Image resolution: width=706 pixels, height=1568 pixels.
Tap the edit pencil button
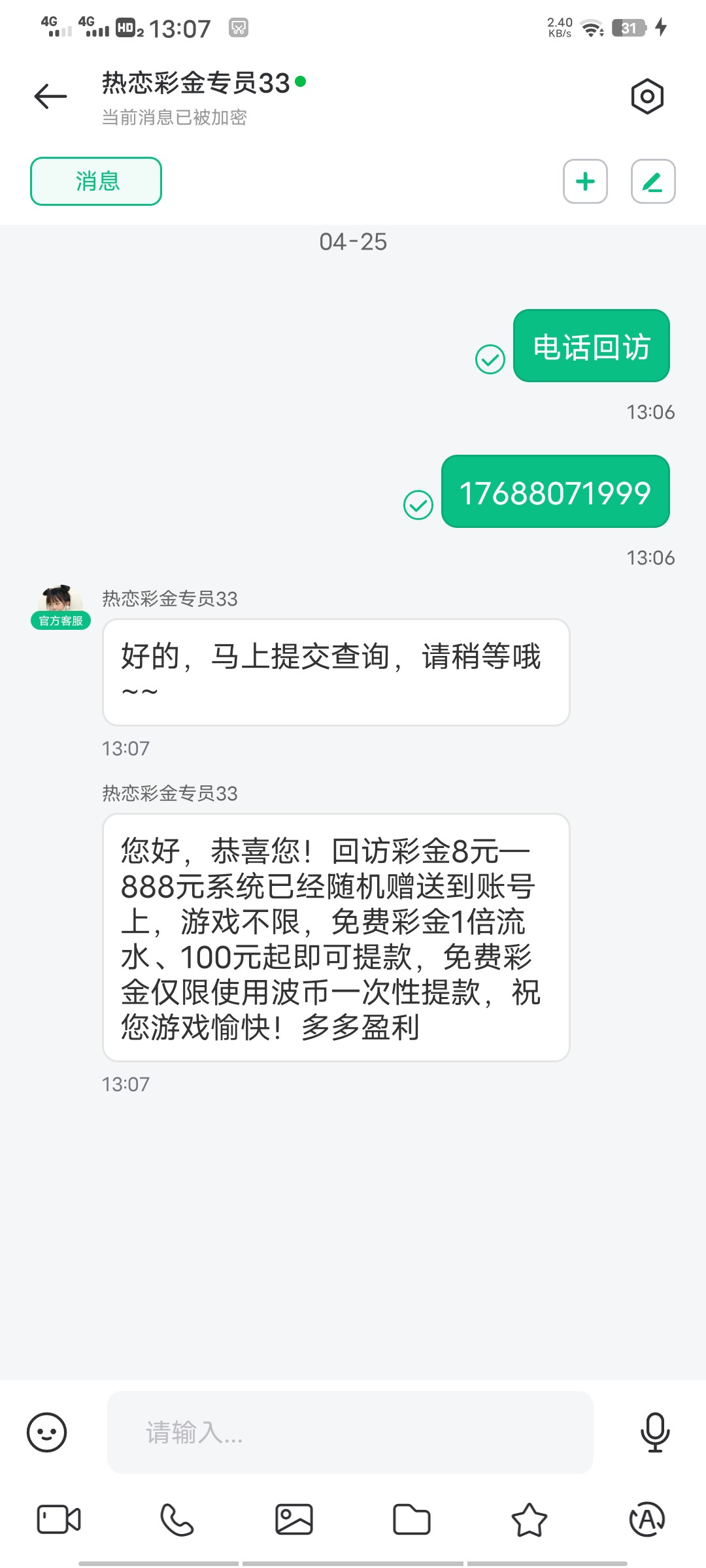652,181
